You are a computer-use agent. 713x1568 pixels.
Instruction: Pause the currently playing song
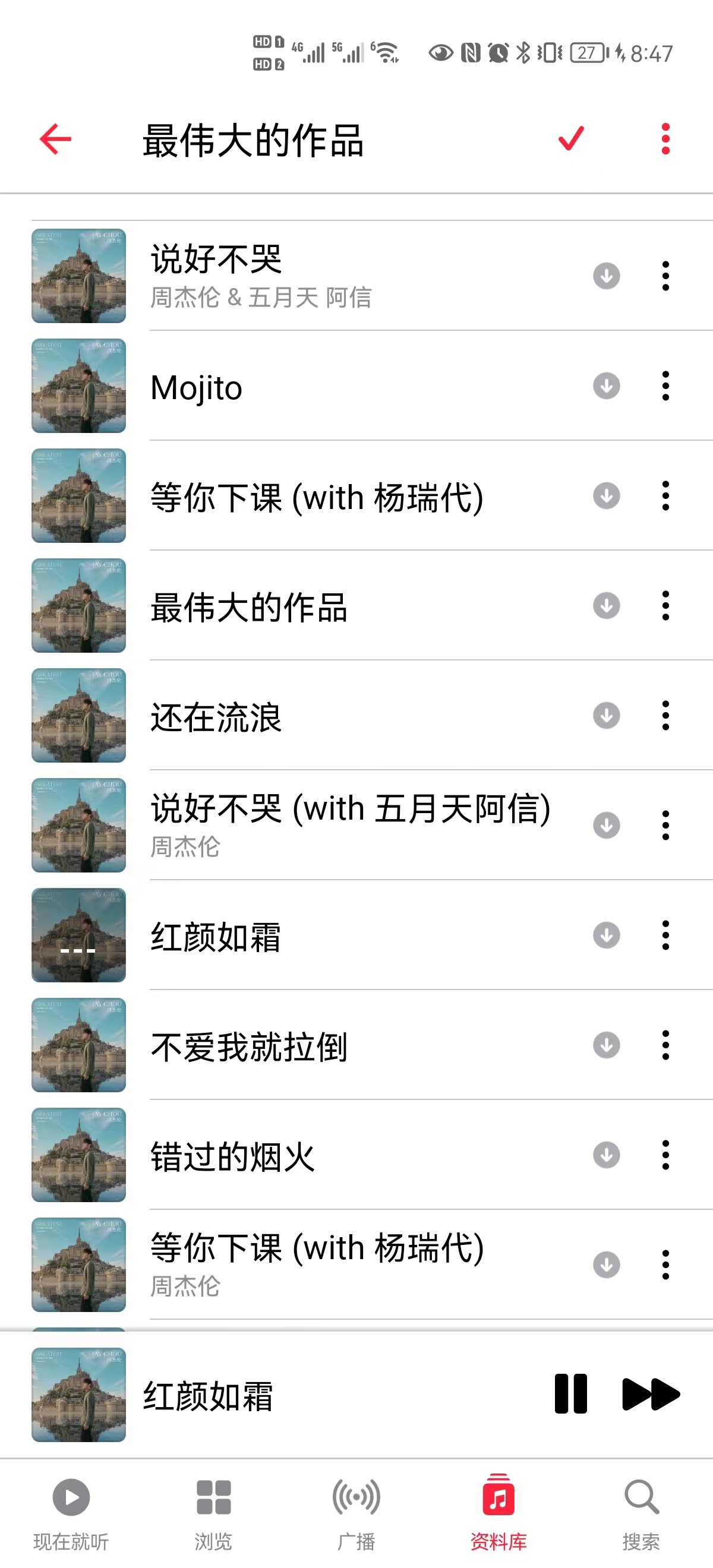point(570,1394)
